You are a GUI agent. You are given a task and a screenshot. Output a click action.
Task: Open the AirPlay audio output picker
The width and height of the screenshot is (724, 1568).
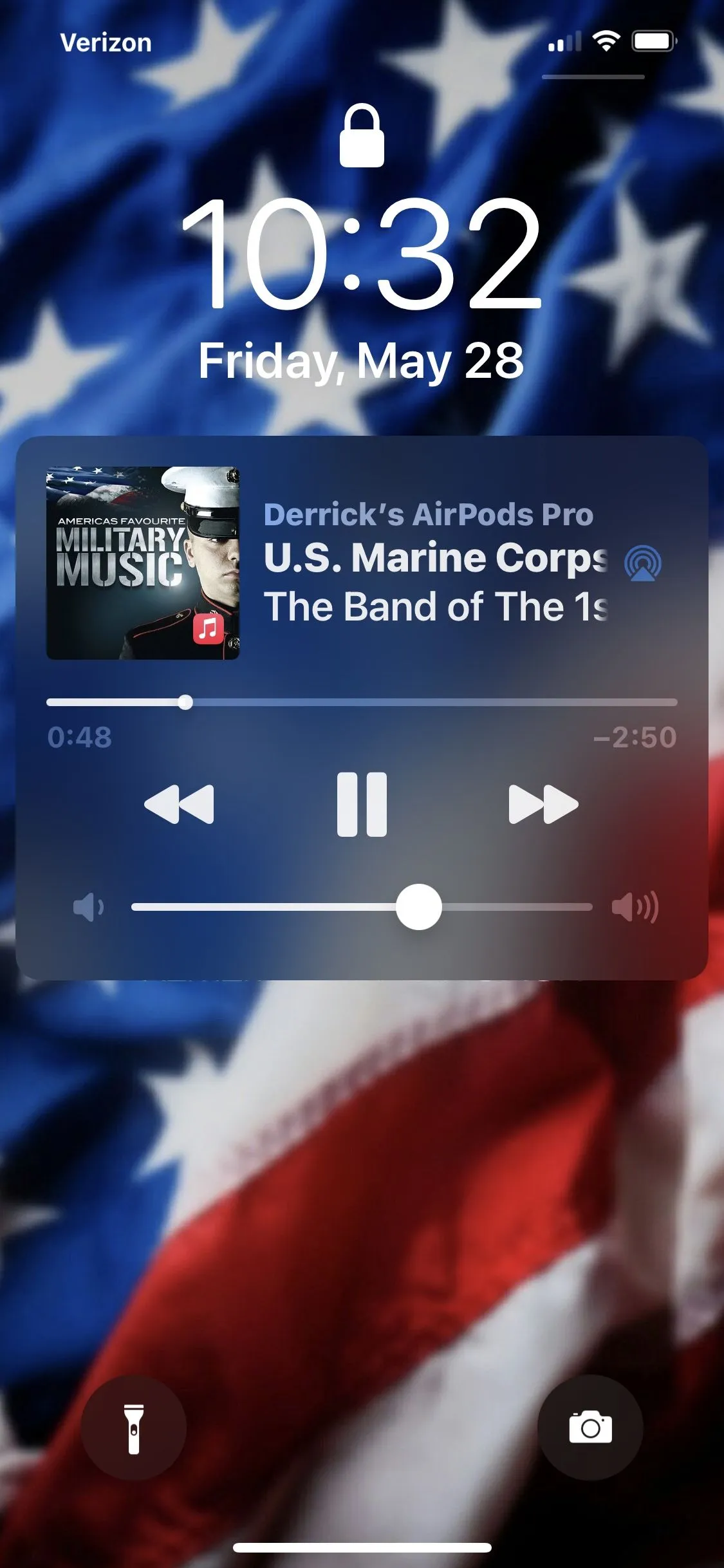pos(642,563)
